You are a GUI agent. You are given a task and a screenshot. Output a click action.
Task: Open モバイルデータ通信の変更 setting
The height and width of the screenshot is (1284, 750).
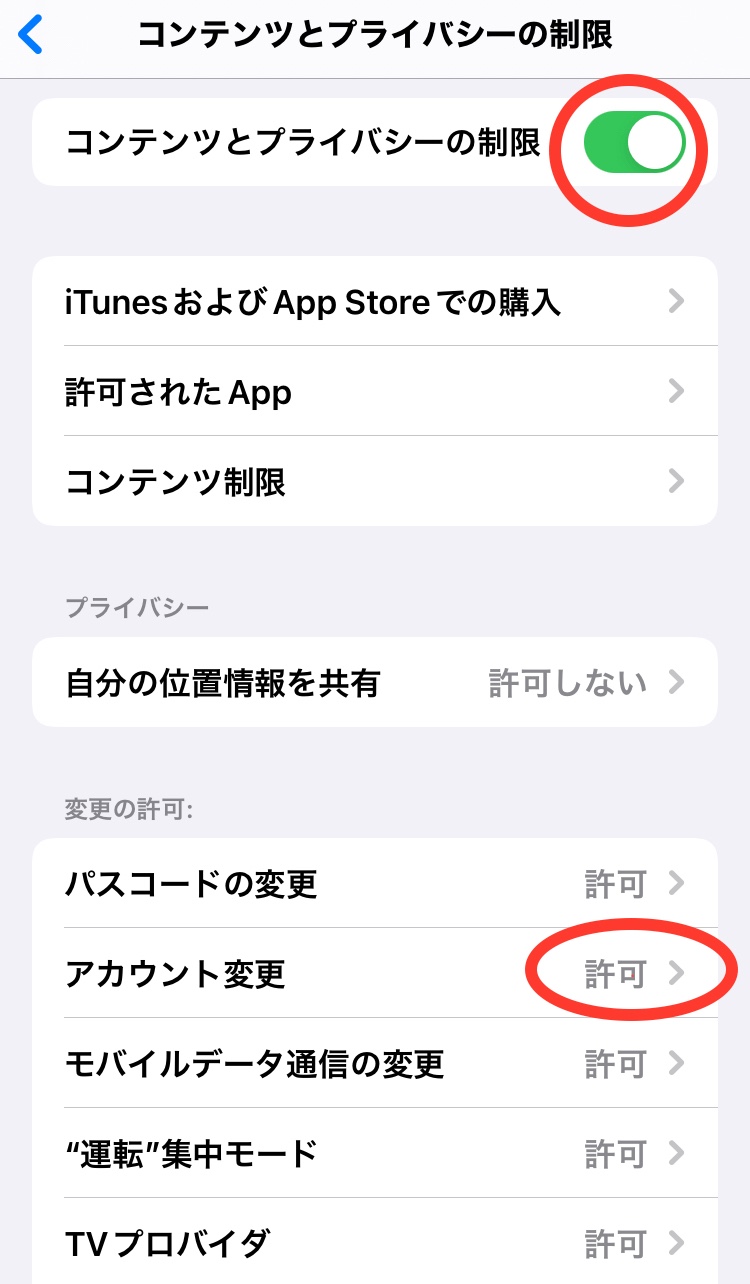tap(374, 1063)
